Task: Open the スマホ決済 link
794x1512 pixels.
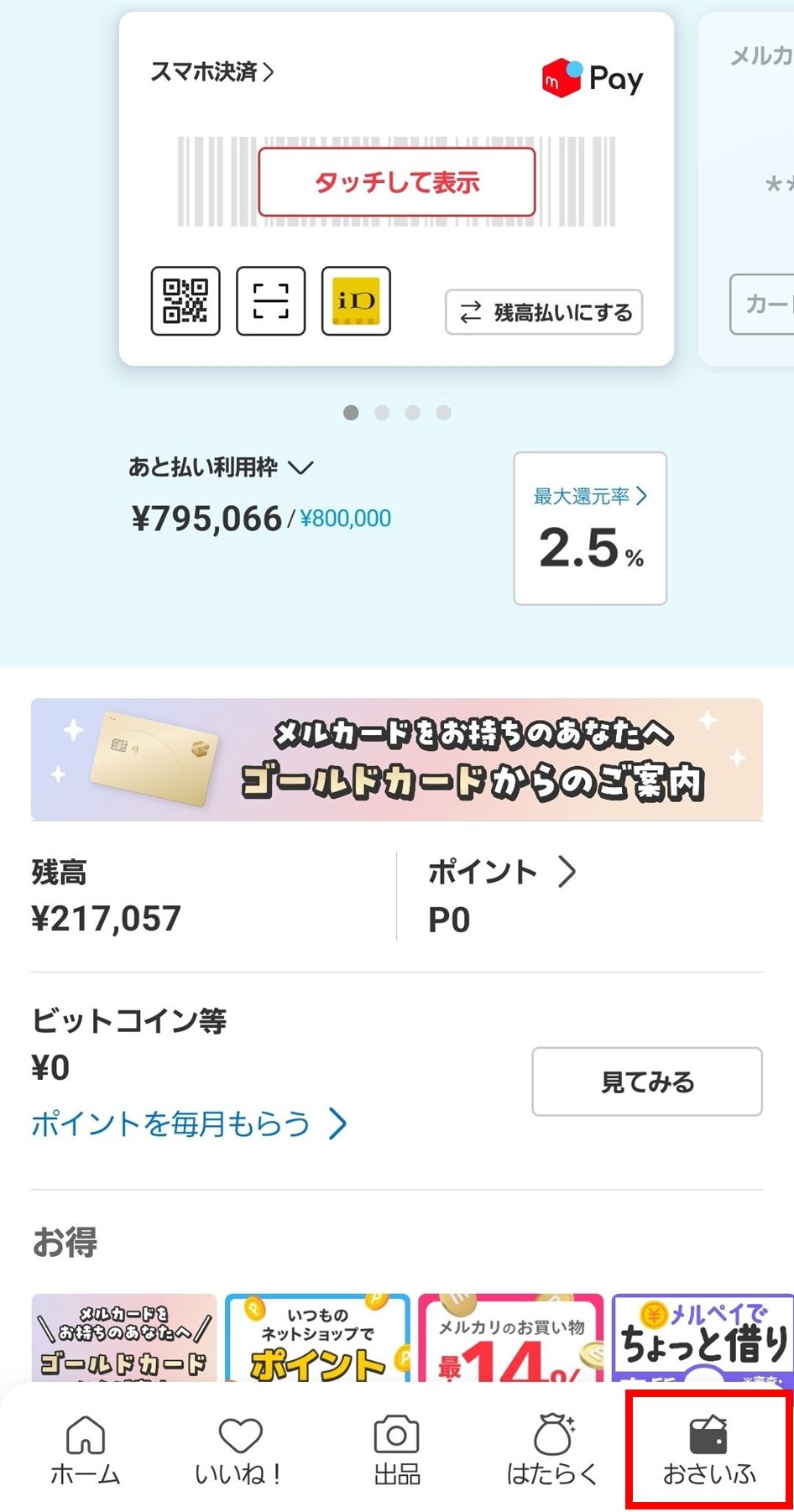Action: pos(212,72)
